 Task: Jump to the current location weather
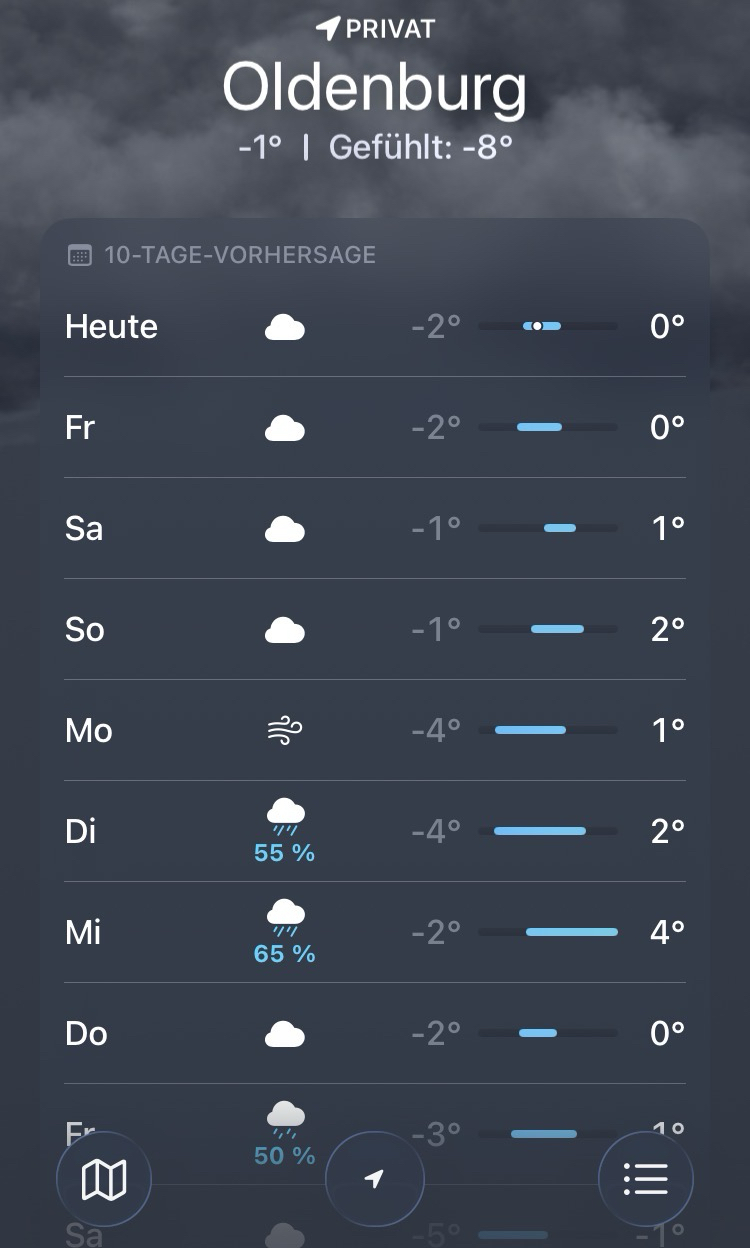(x=375, y=1180)
